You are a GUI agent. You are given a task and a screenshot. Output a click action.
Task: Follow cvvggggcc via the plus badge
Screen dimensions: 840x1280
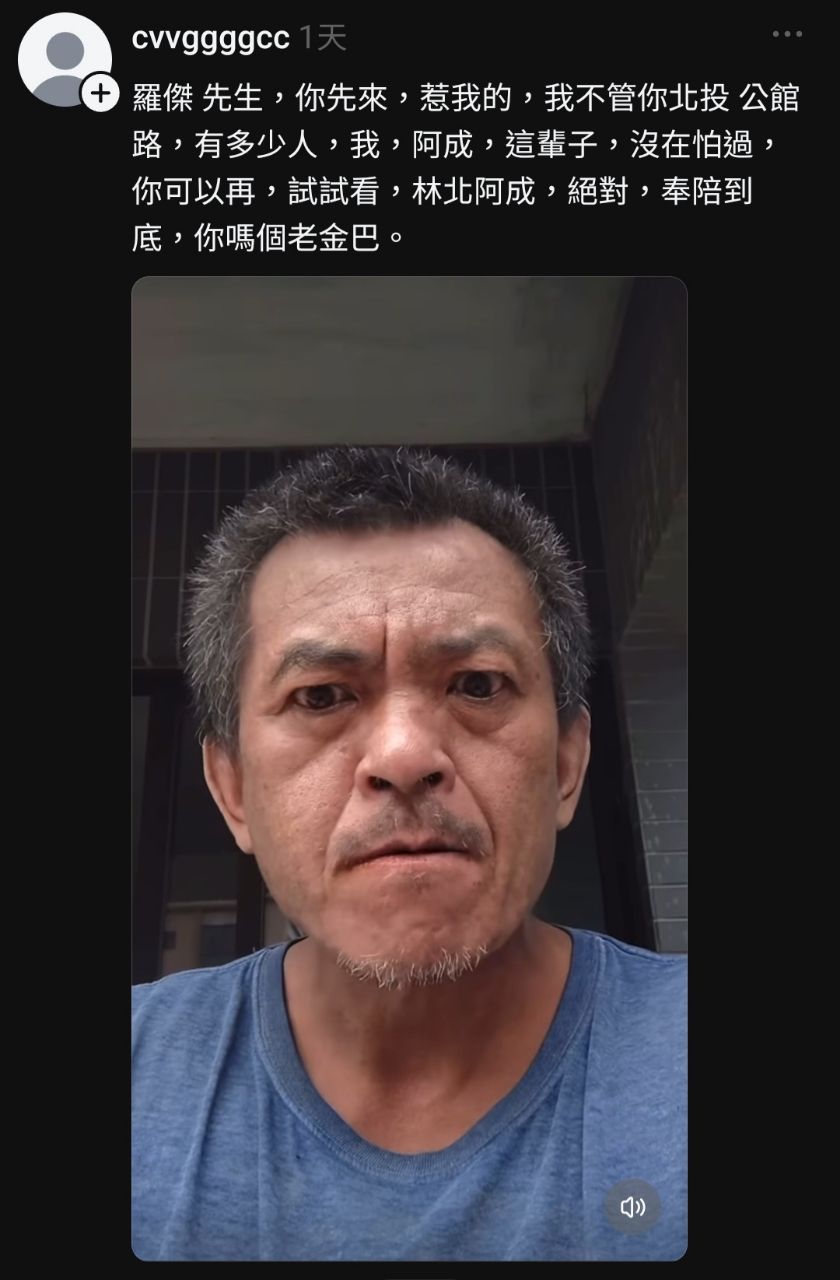[x=100, y=95]
